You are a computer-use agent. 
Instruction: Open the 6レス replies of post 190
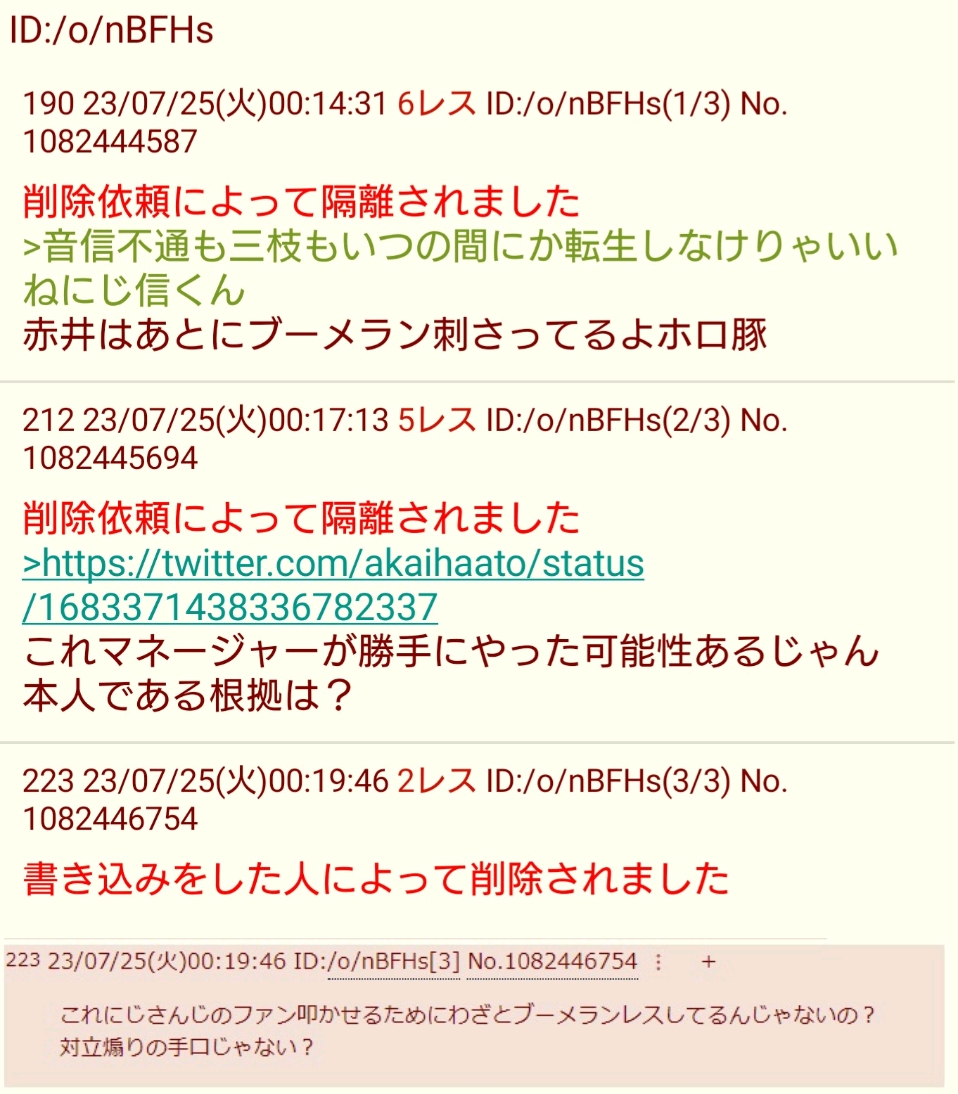click(x=436, y=104)
